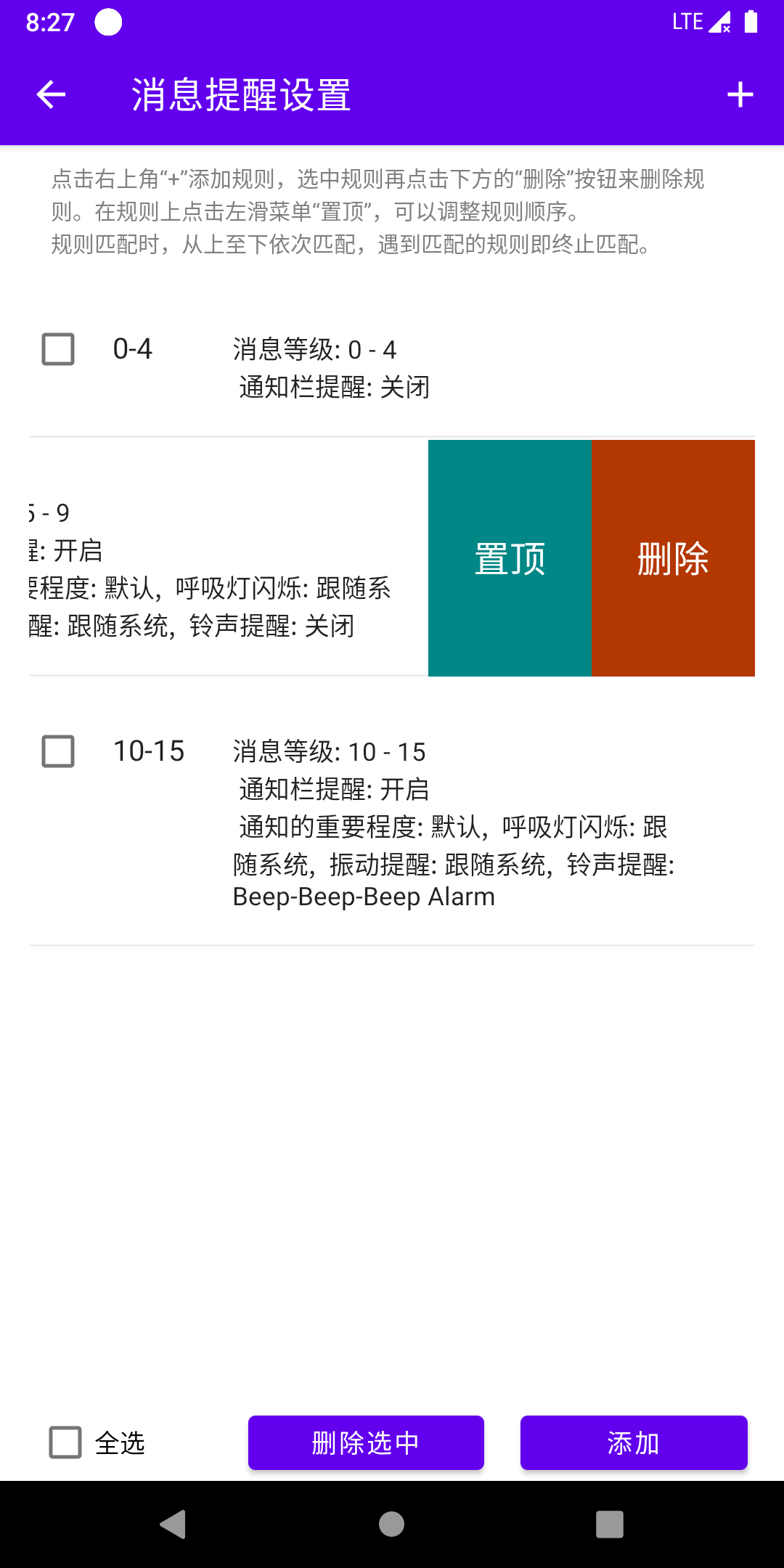The width and height of the screenshot is (784, 1568).
Task: Pin the swiped rule with 置顶
Action: (x=510, y=558)
